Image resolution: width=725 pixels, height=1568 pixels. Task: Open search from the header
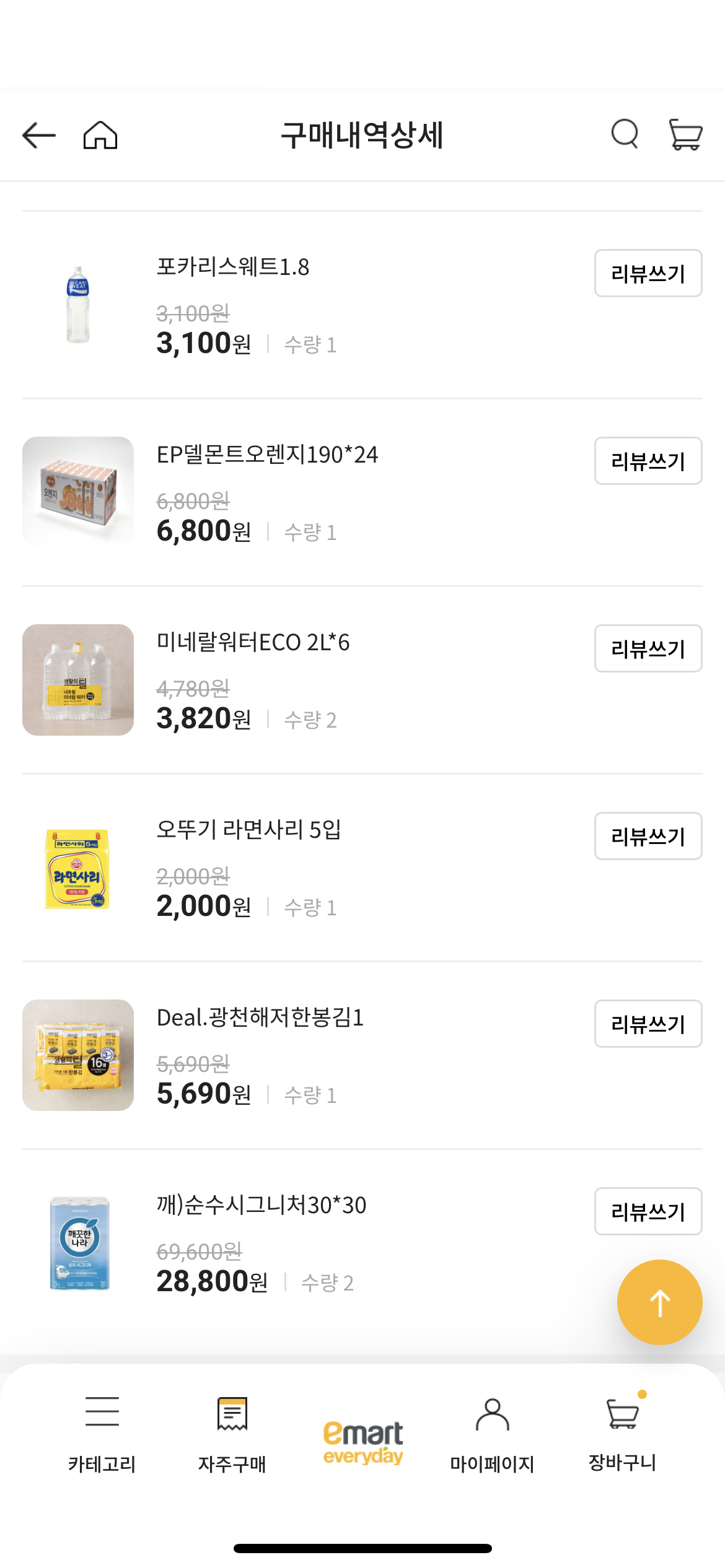[625, 134]
